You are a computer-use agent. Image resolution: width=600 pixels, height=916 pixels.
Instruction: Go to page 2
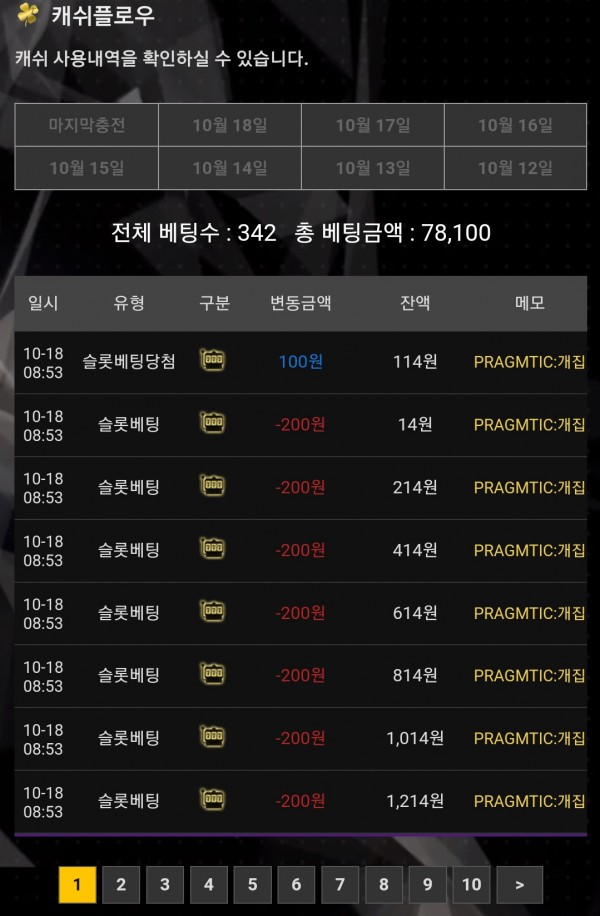coord(121,884)
